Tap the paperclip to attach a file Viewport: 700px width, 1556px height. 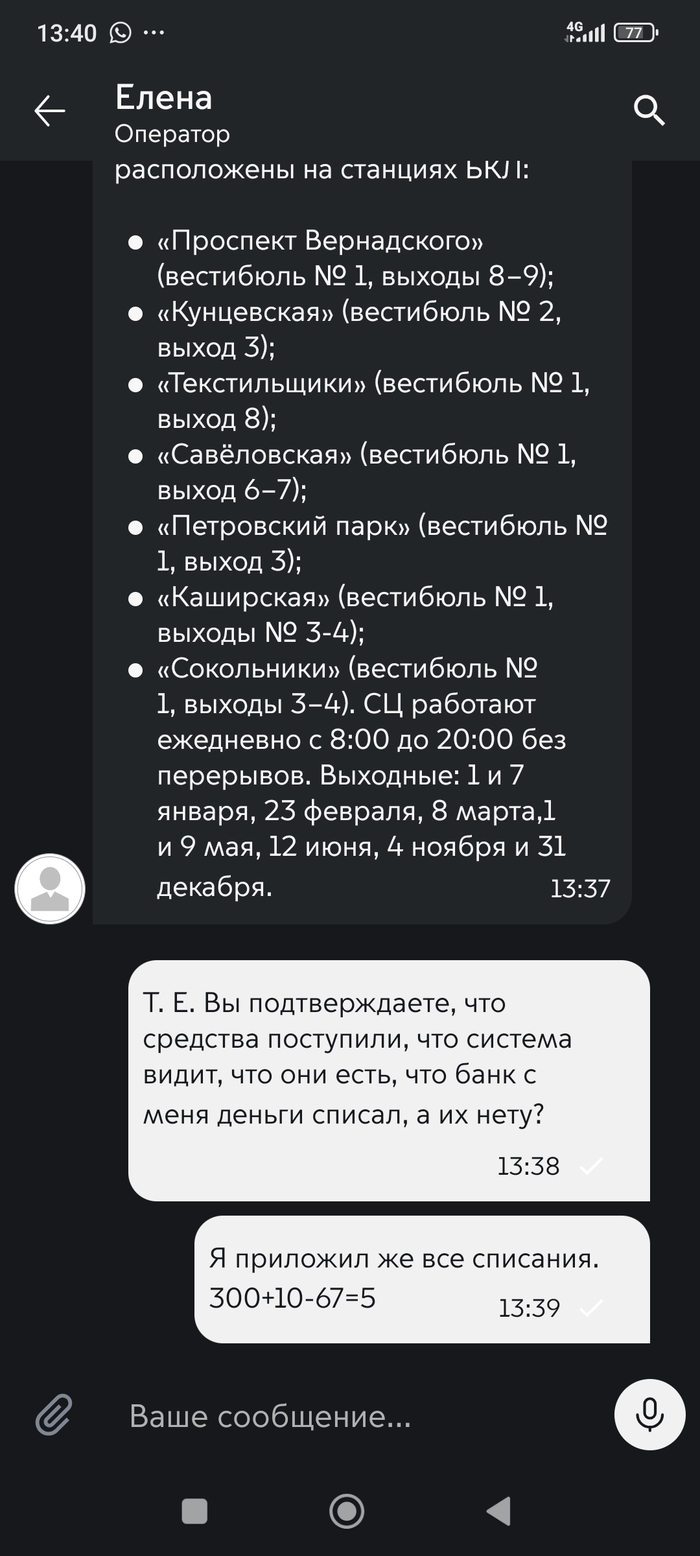click(53, 1415)
